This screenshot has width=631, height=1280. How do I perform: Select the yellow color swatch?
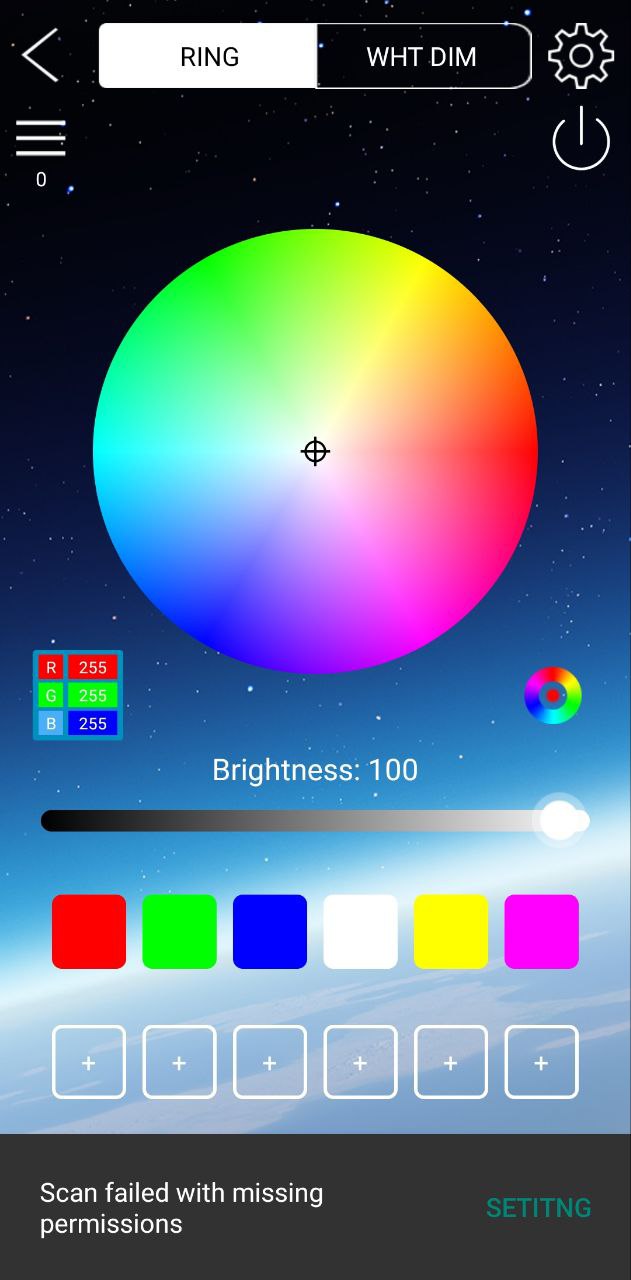[451, 932]
